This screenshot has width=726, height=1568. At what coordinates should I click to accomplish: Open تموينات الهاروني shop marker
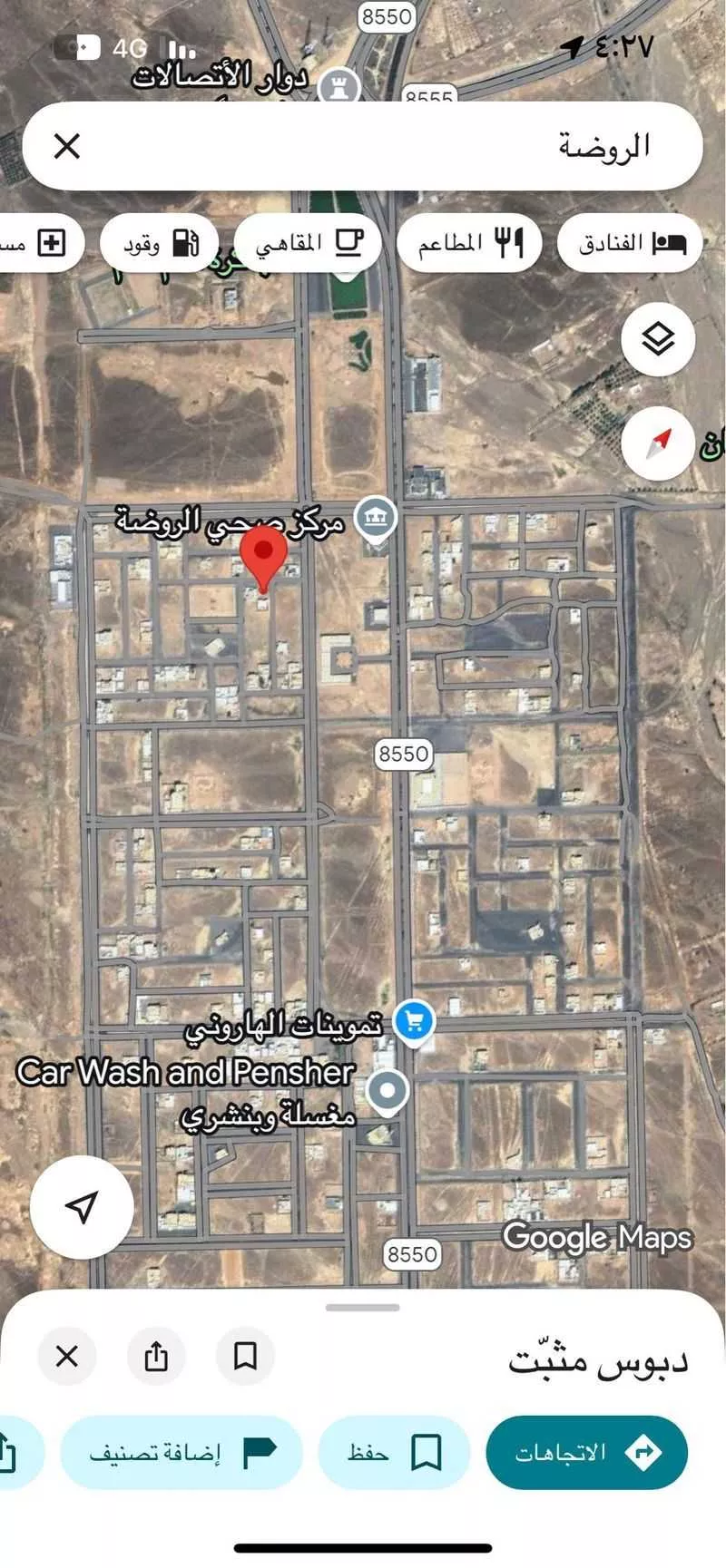(415, 1023)
